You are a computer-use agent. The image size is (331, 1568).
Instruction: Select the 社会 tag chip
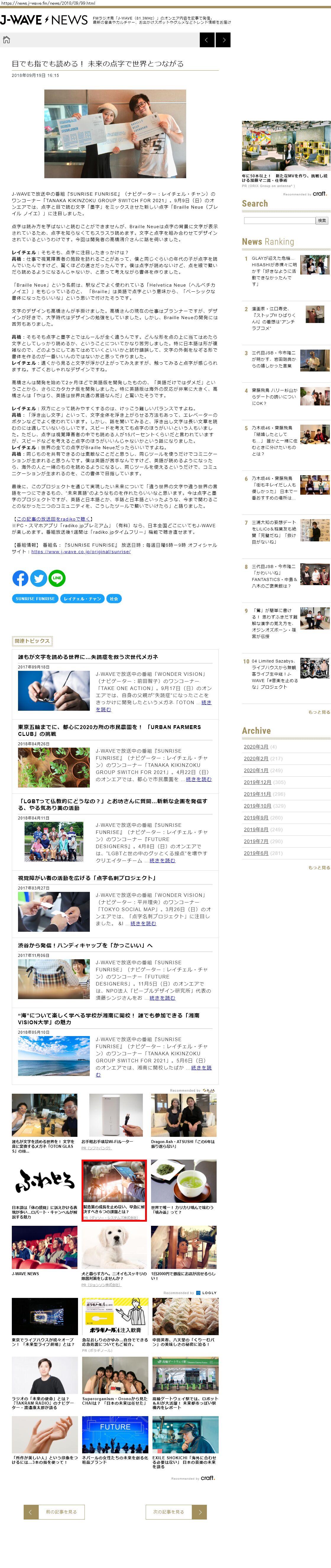point(114,598)
